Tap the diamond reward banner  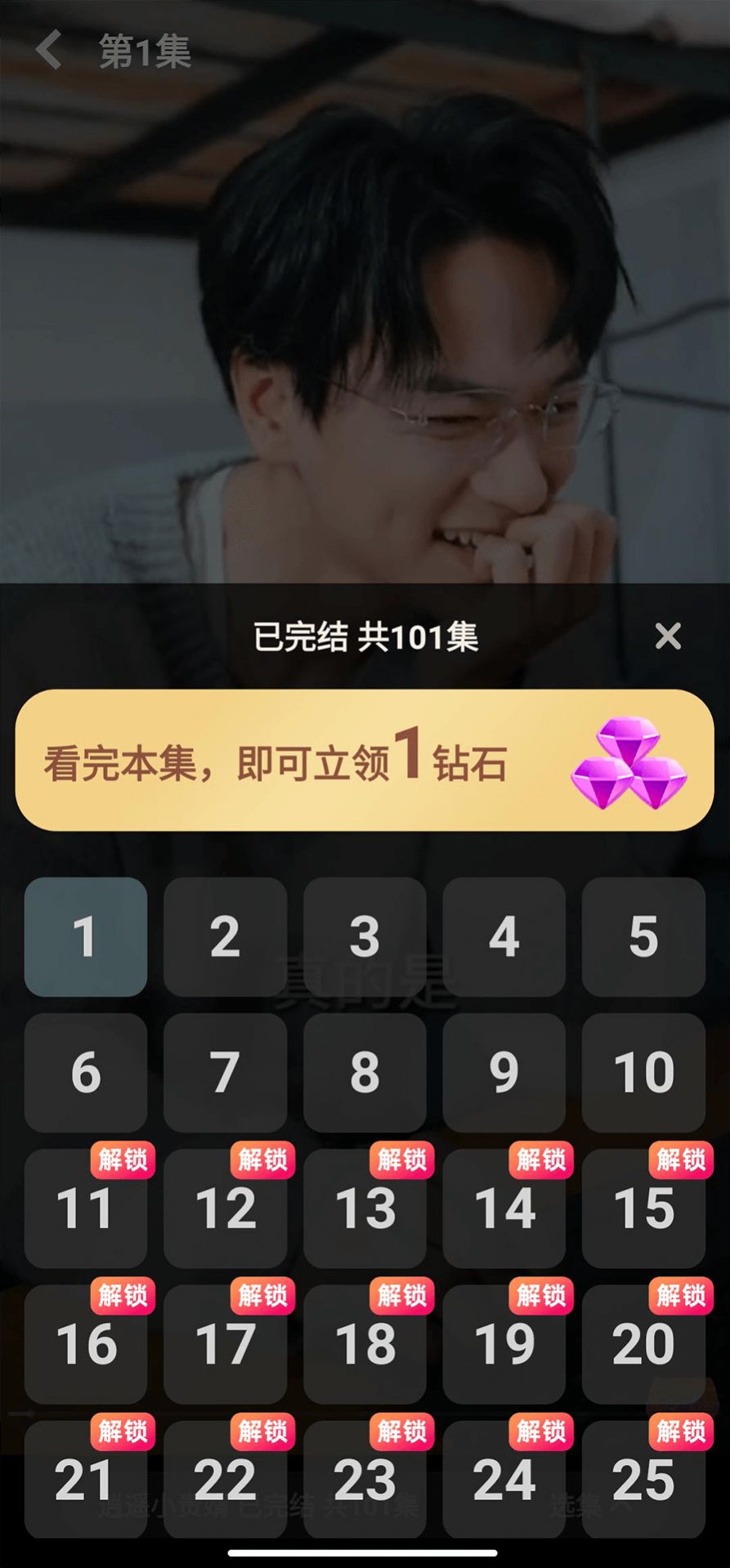[365, 760]
